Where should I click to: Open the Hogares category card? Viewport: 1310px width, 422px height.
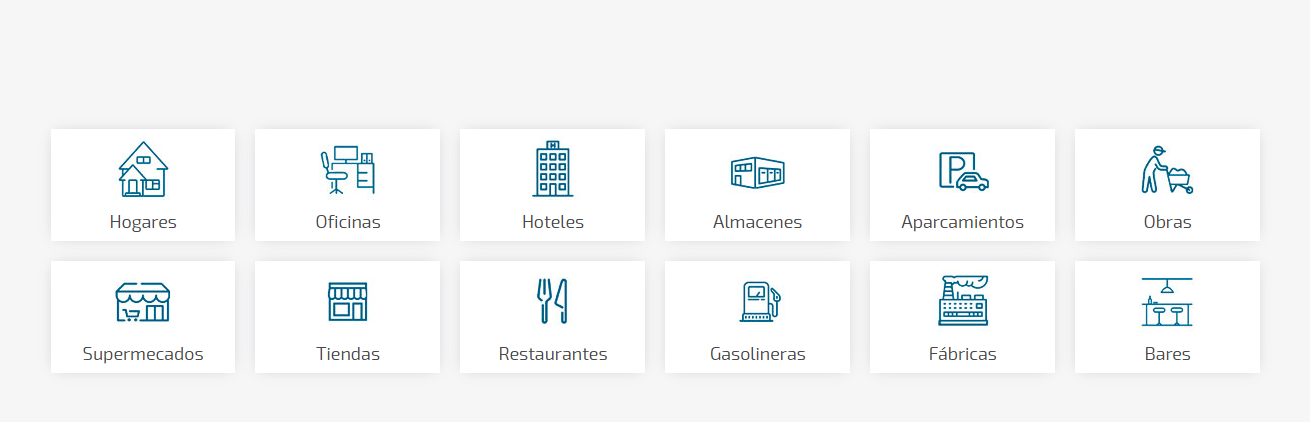(x=143, y=185)
